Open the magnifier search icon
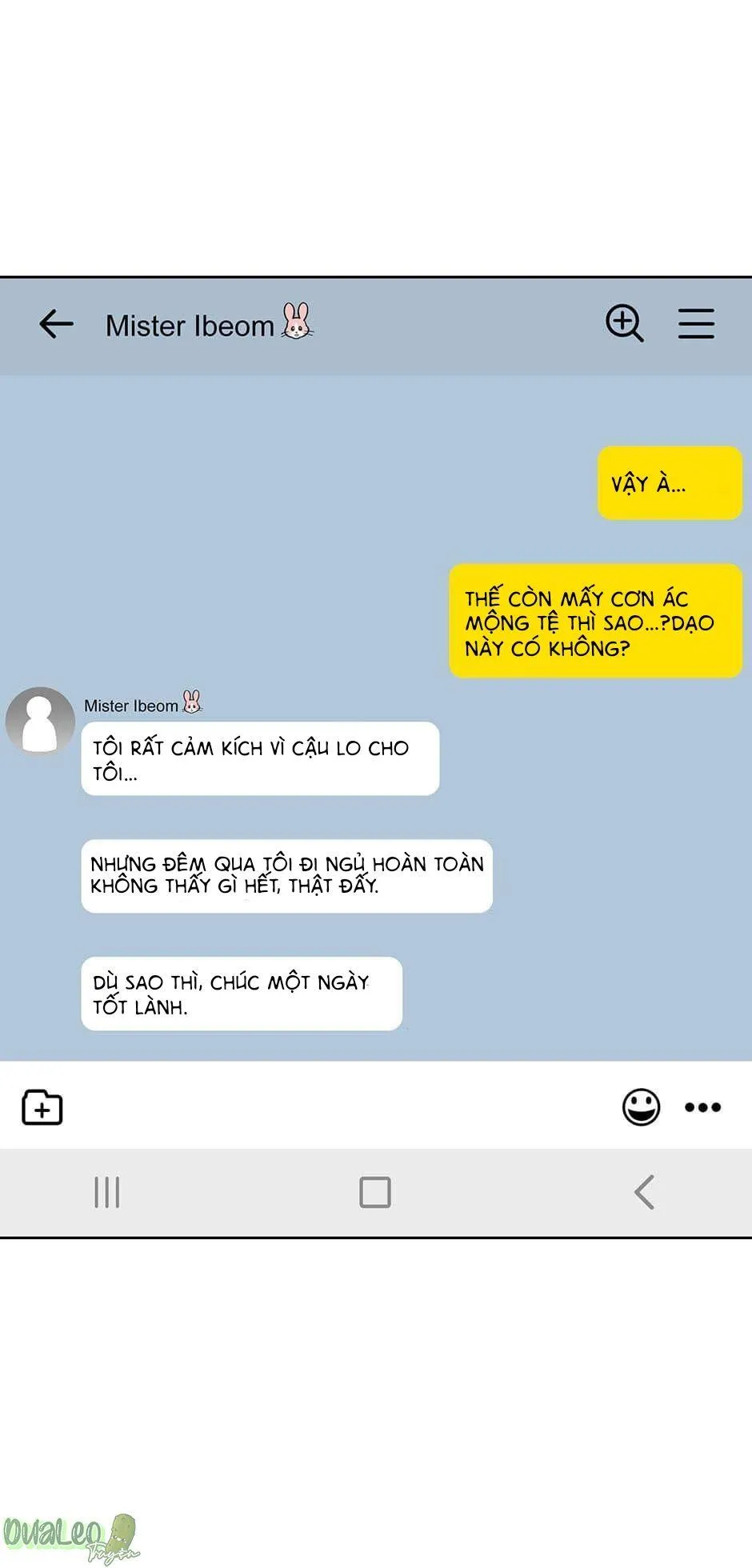752x1568 pixels. [624, 323]
